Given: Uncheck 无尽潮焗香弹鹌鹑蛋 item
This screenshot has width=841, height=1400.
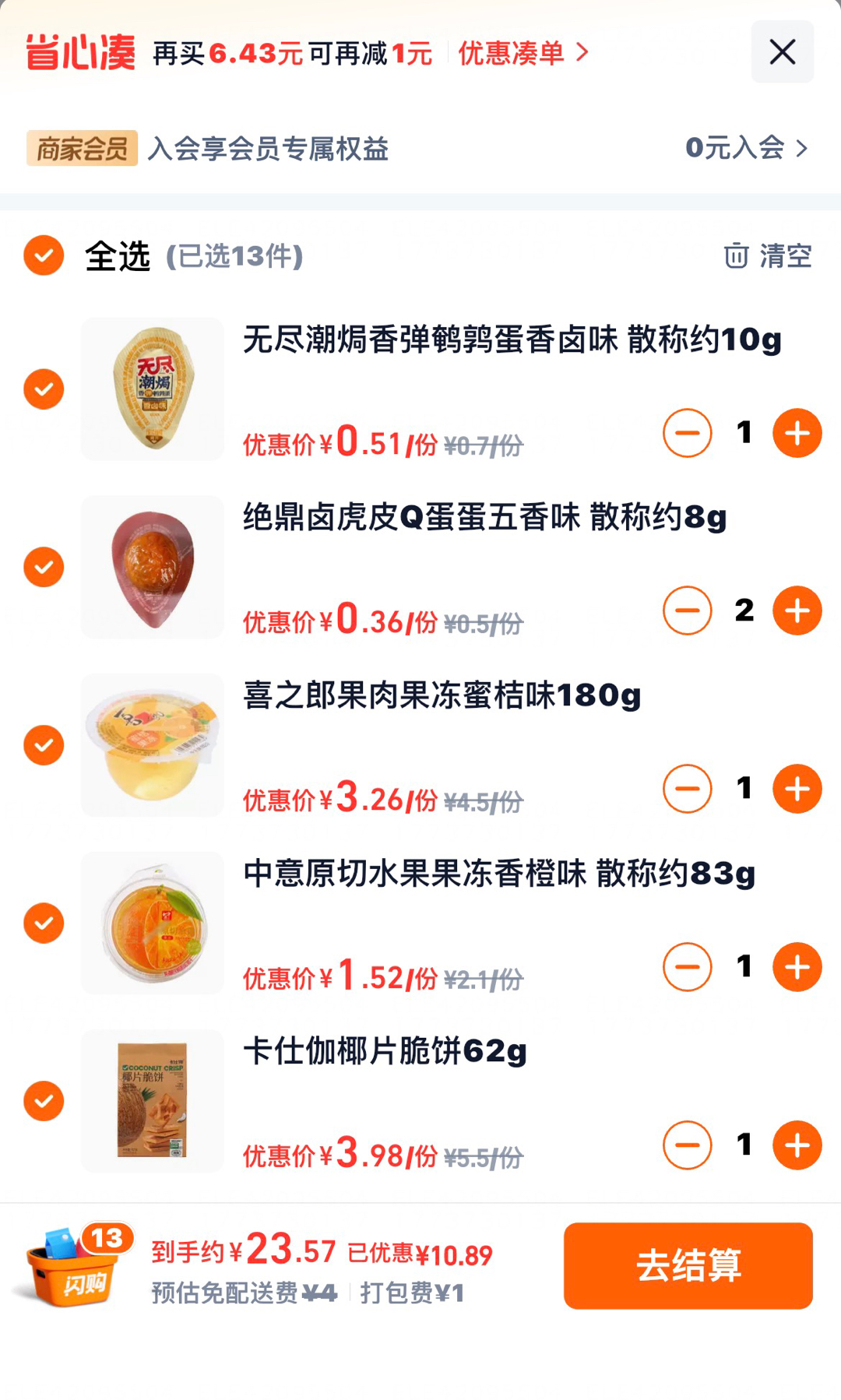Looking at the screenshot, I should point(44,389).
